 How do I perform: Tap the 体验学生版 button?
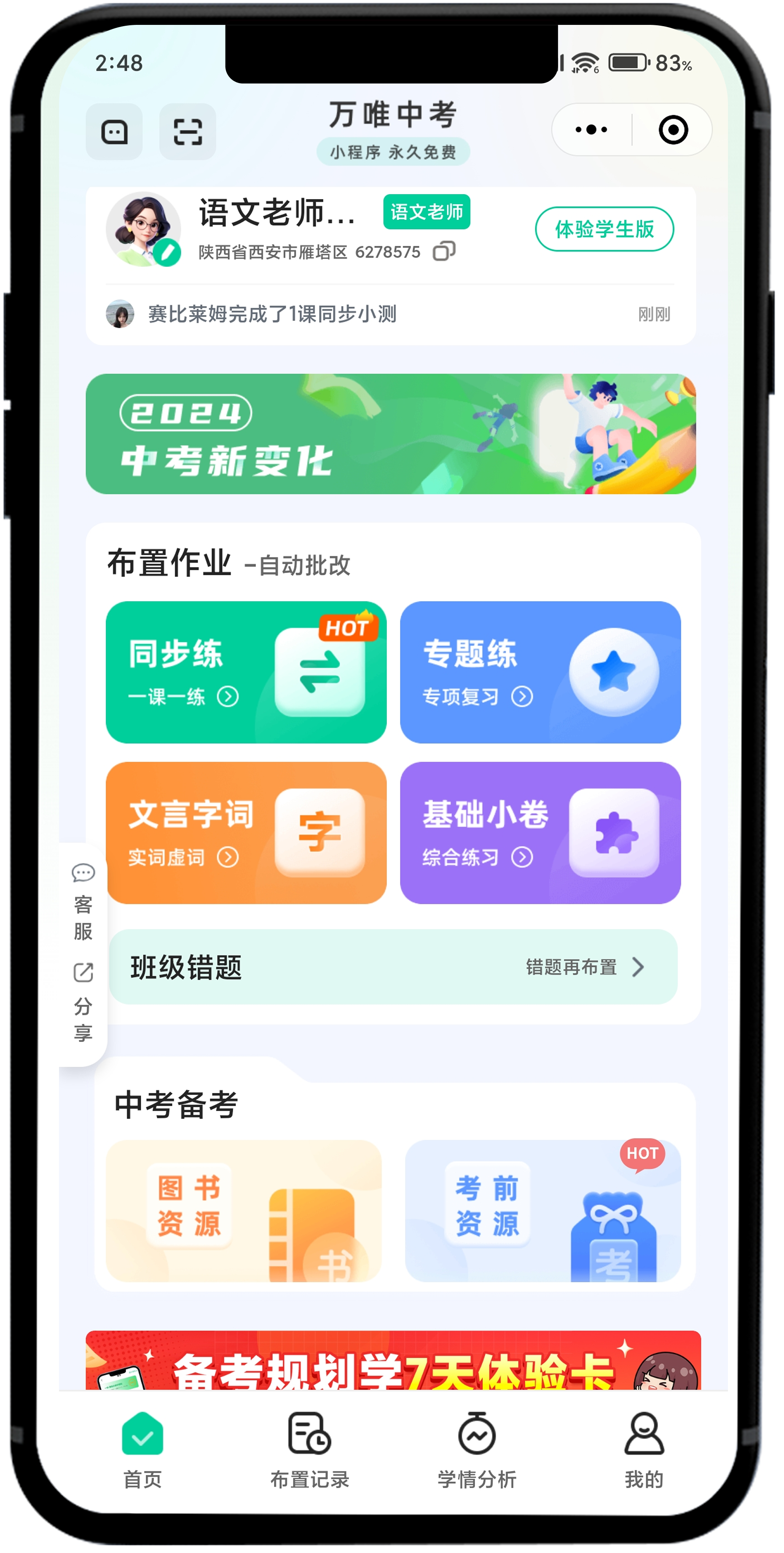tap(604, 229)
